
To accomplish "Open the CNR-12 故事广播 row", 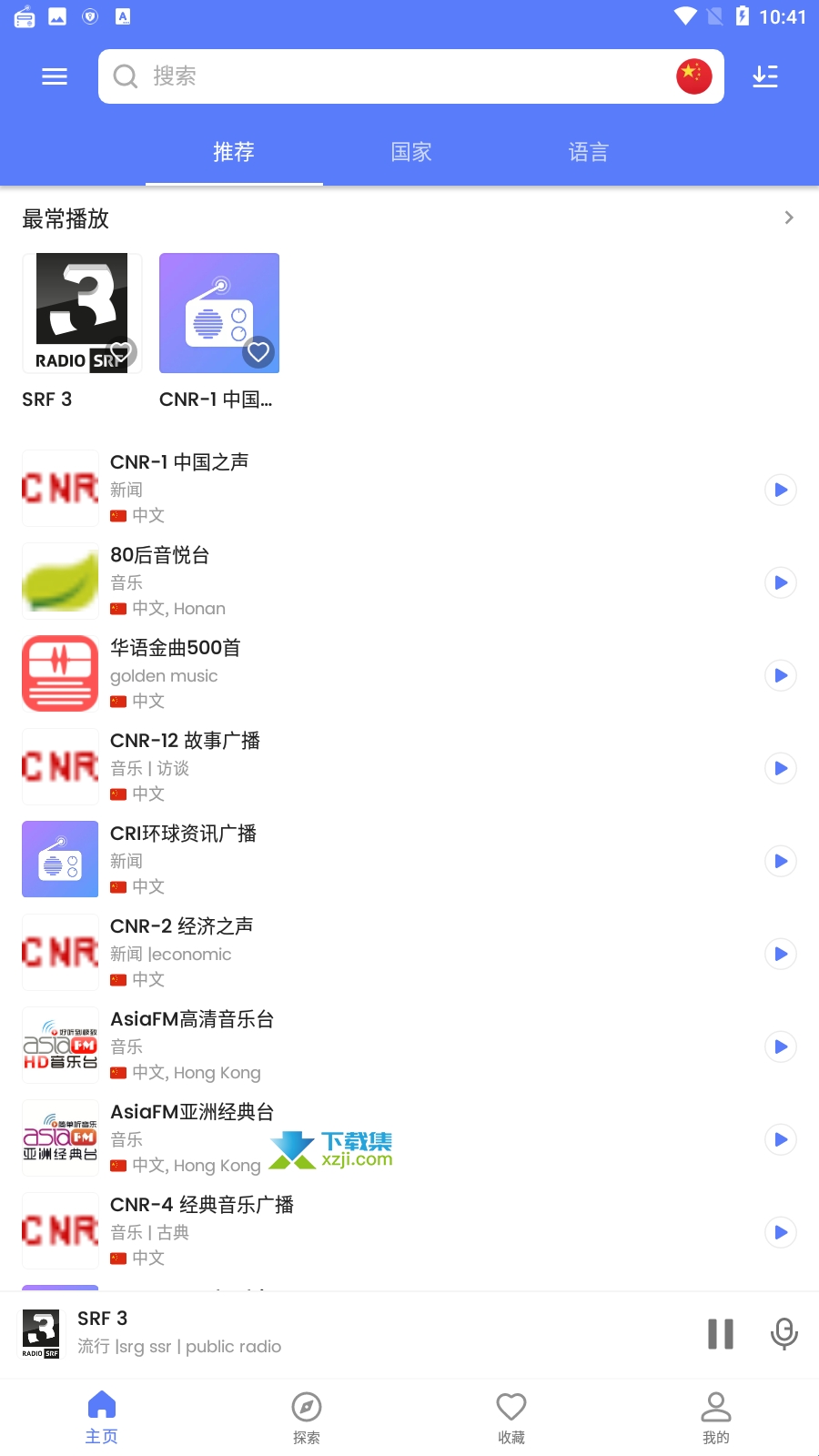I will click(364, 767).
